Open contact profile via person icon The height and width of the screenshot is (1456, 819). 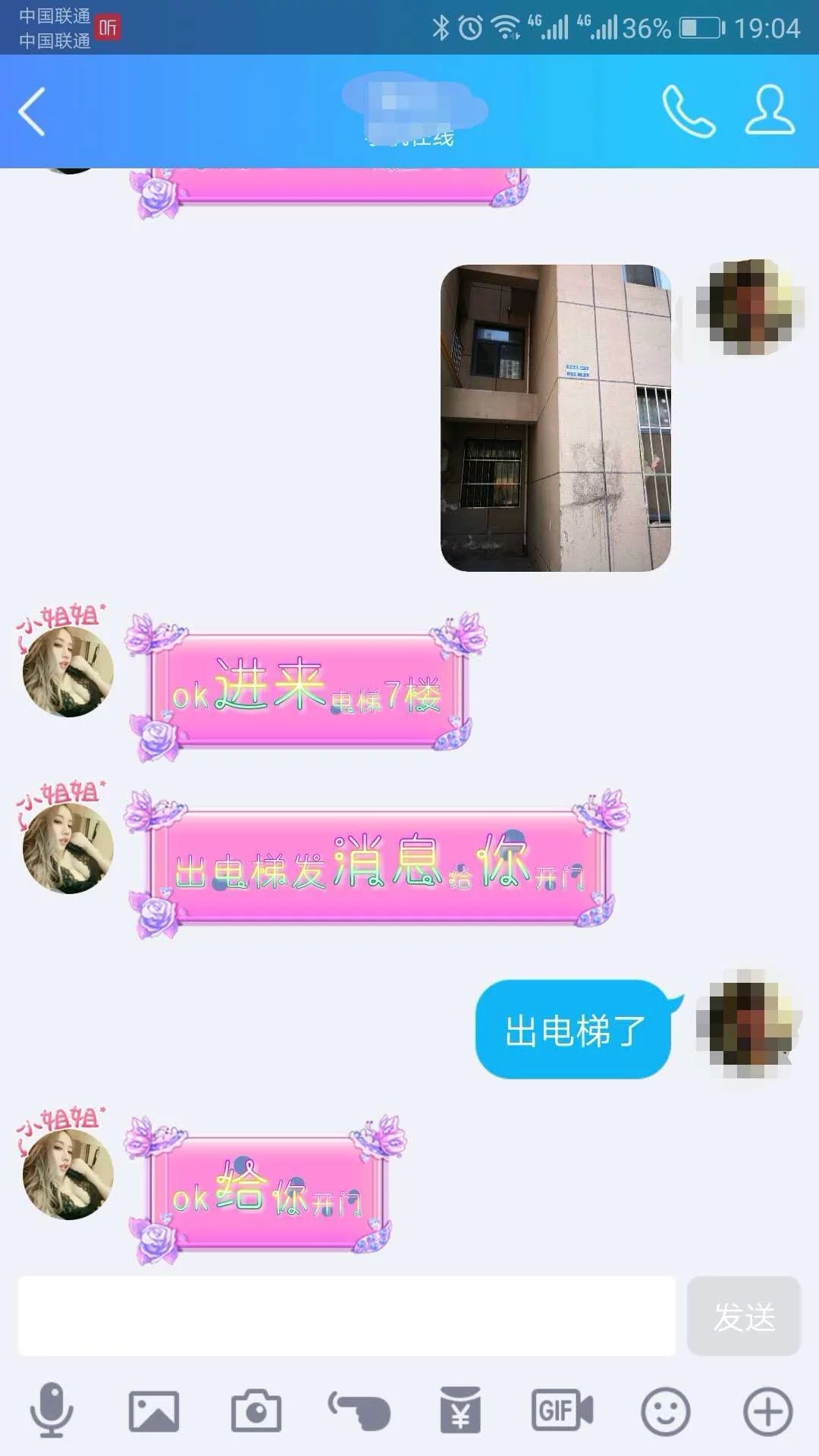(768, 108)
